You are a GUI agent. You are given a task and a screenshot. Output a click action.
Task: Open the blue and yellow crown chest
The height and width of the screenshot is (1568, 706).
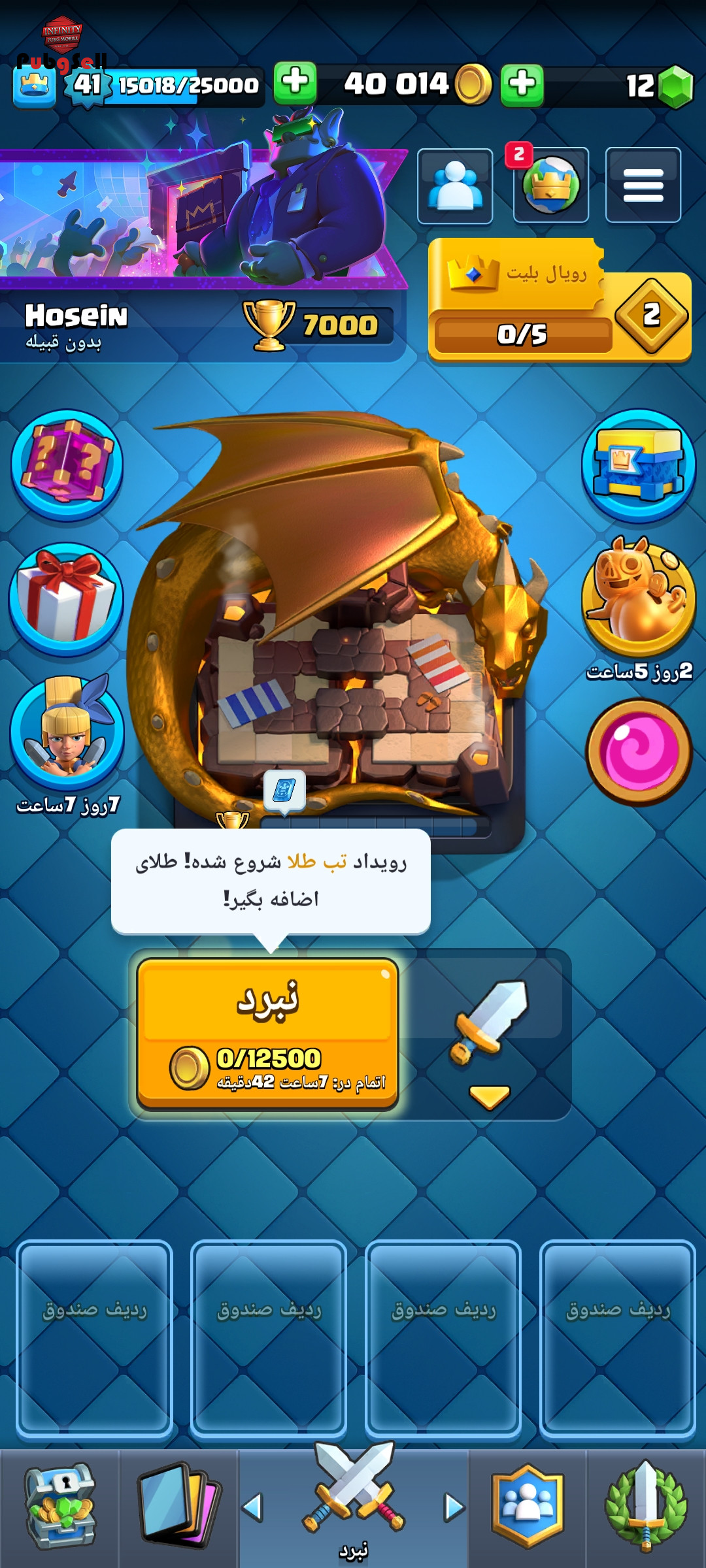point(639,465)
